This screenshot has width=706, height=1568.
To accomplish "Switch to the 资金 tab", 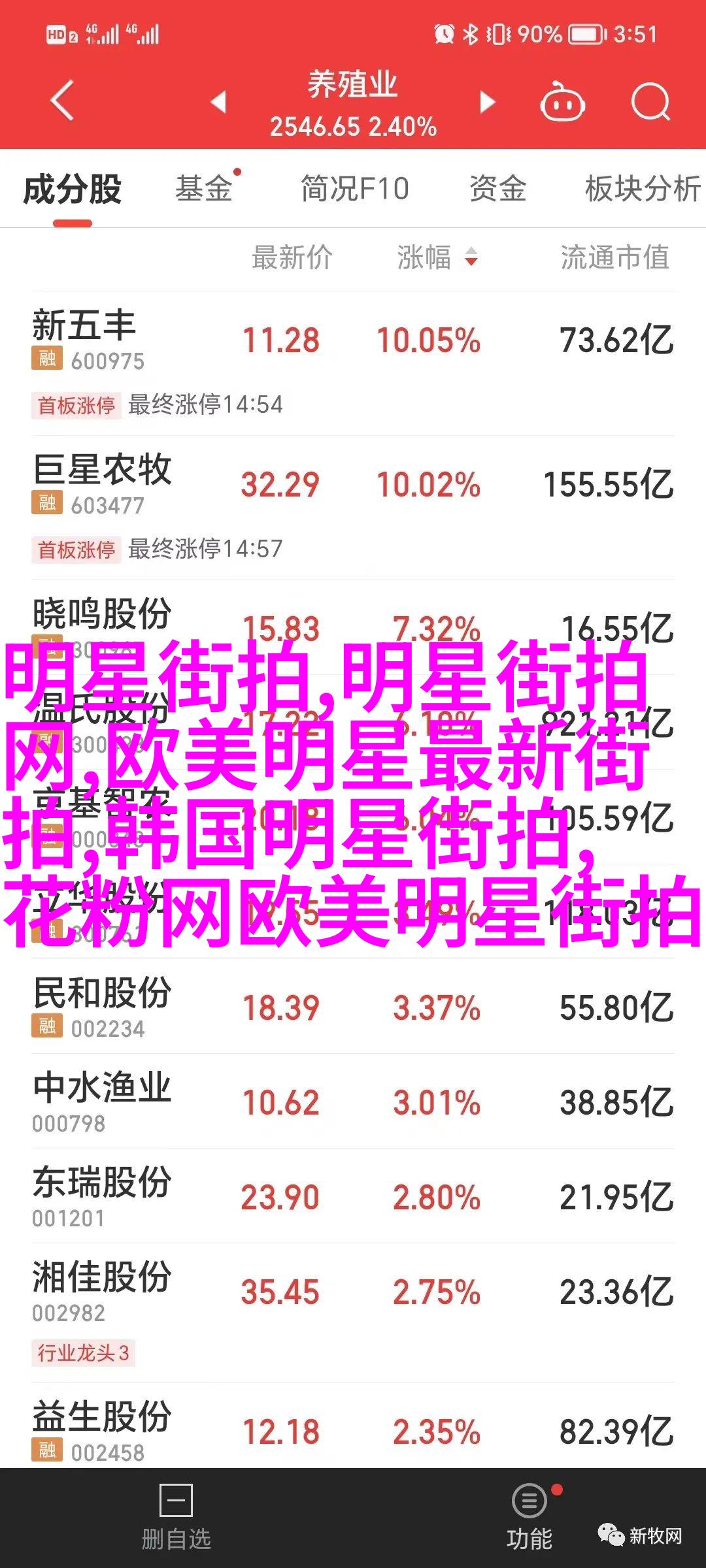I will coord(497,189).
